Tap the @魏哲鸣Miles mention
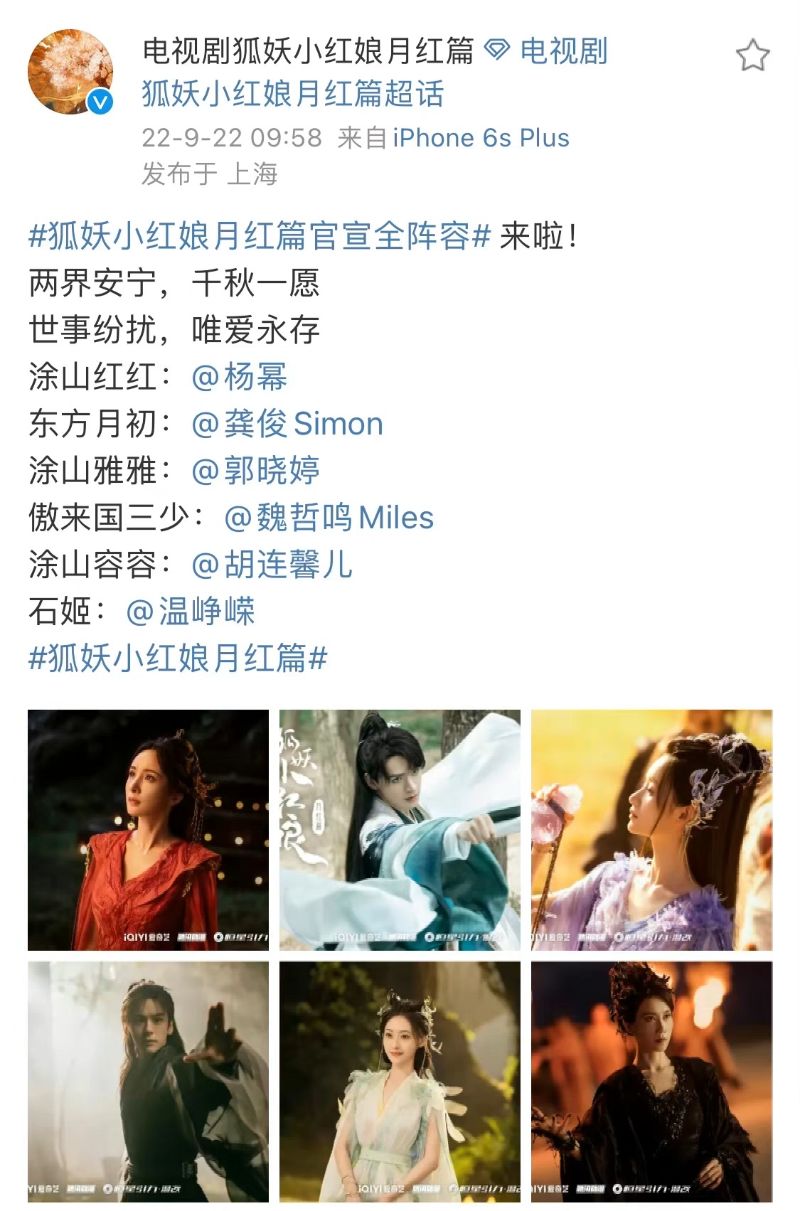Screen dimensions: 800x1211 329,517
